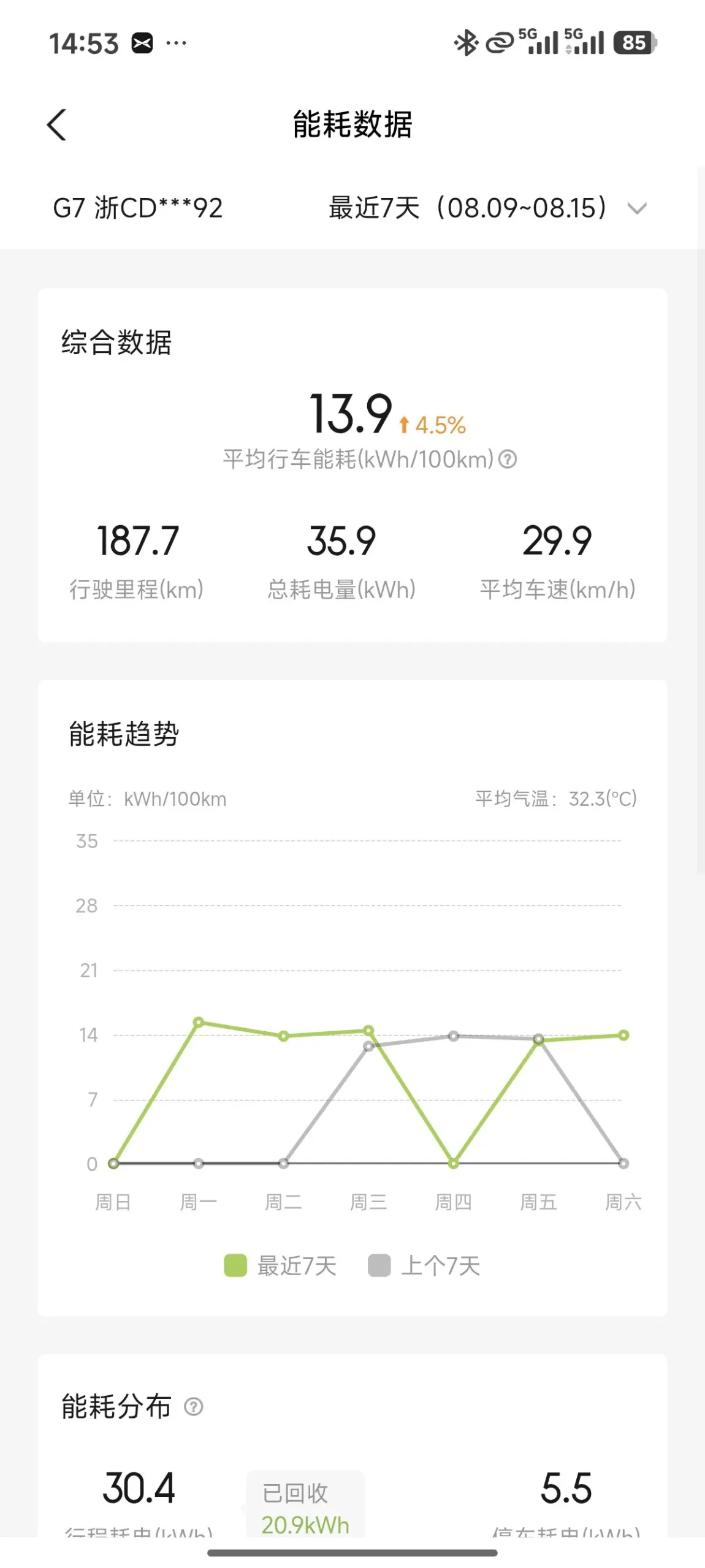
Task: Select the 周六 data point on the green line
Action: [623, 1035]
